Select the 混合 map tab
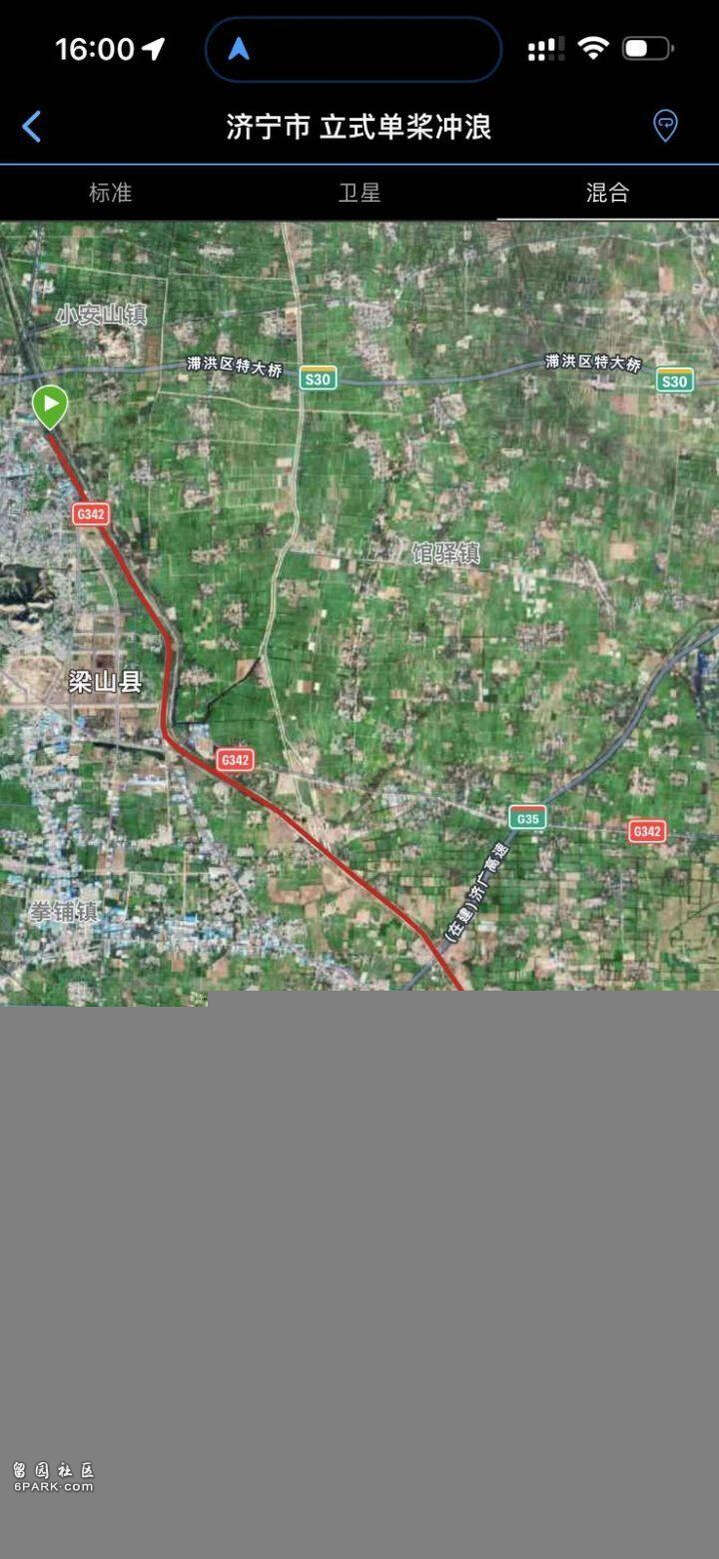719x1559 pixels. [607, 193]
